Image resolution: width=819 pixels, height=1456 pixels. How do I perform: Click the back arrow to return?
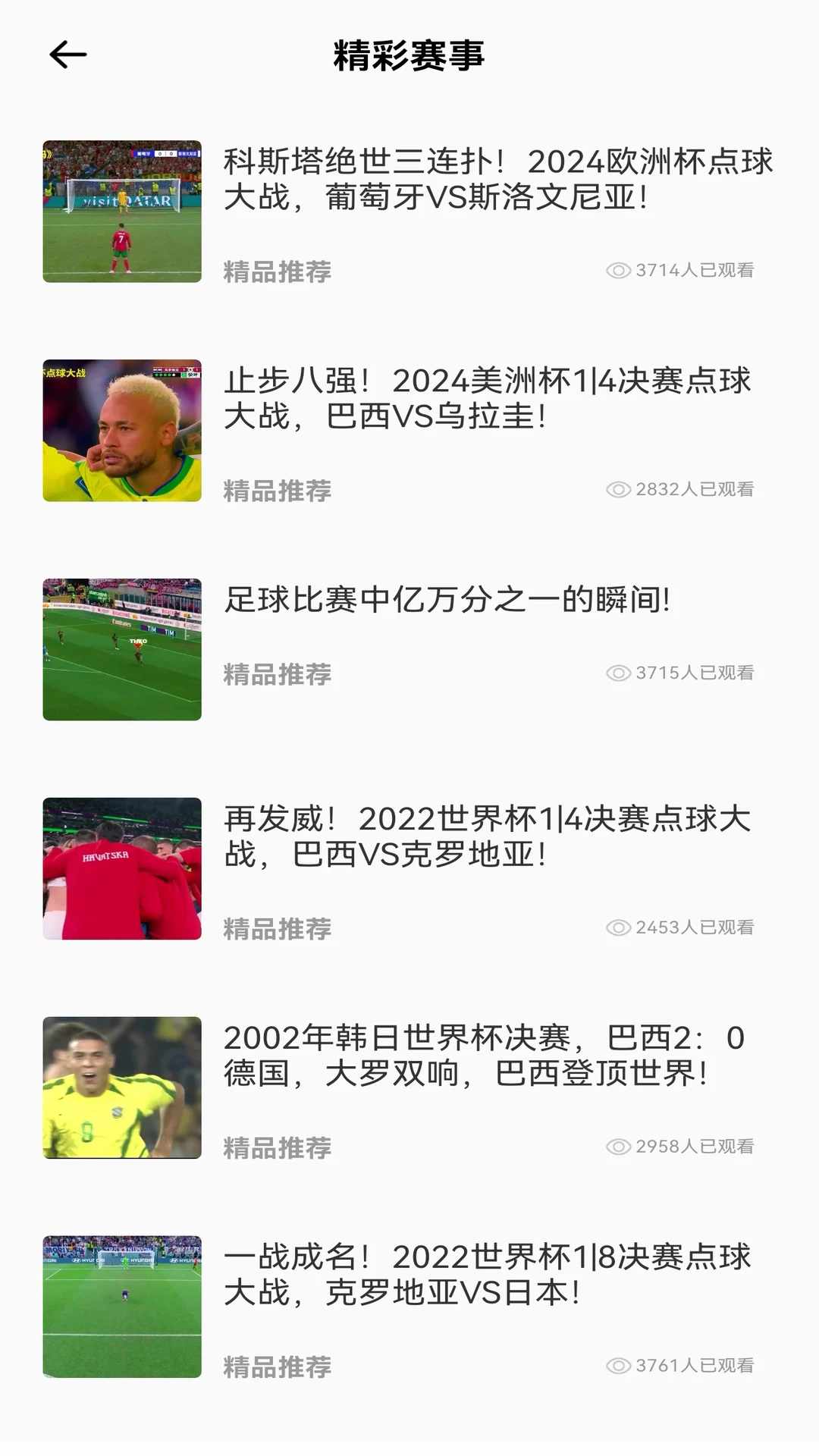[x=67, y=55]
